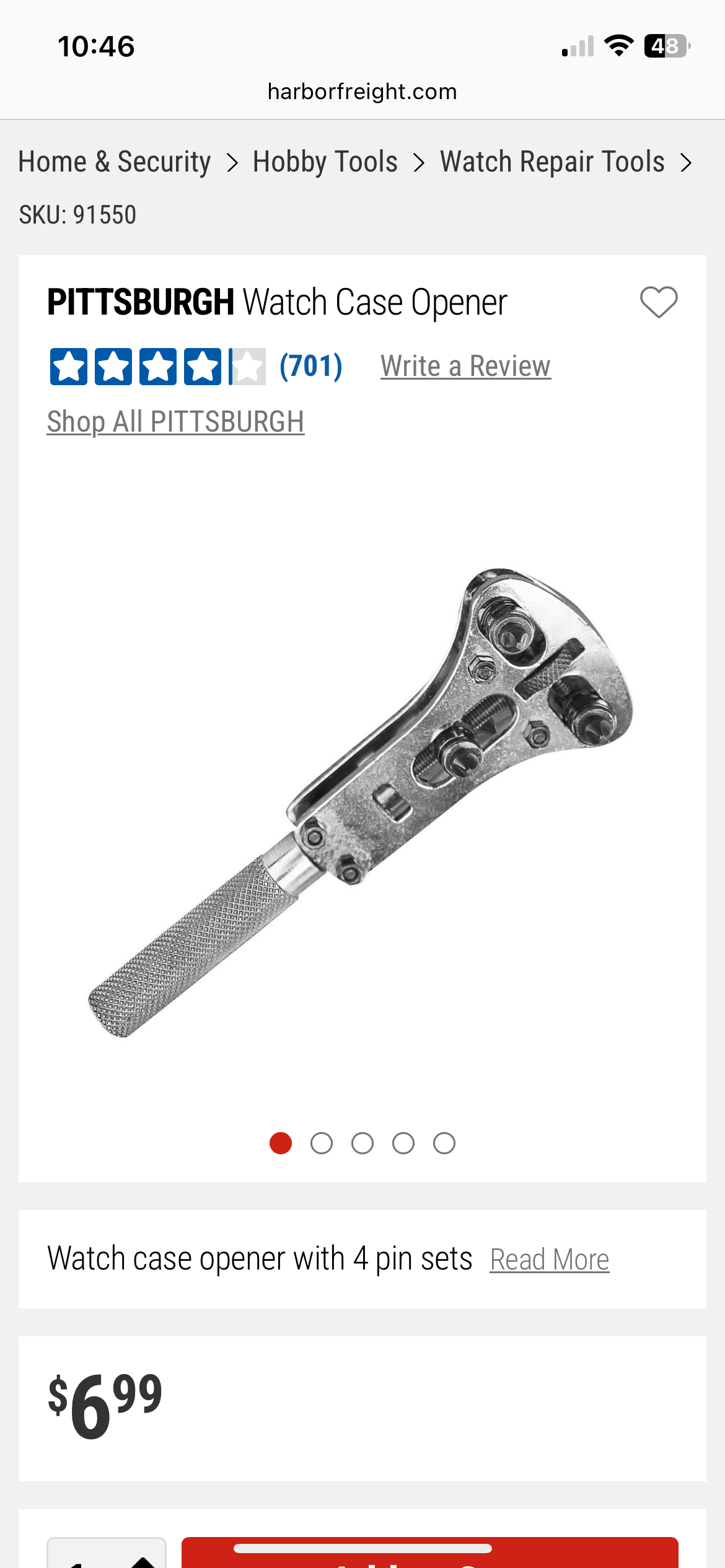
Task: Open the watch case opener product photo
Action: click(362, 802)
